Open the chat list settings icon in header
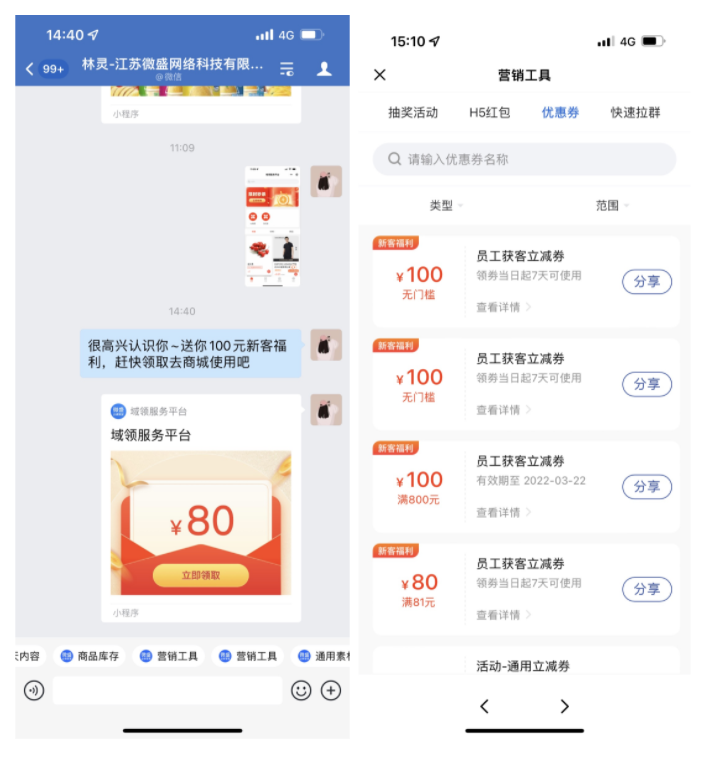Image resolution: width=724 pixels, height=760 pixels. [x=287, y=69]
